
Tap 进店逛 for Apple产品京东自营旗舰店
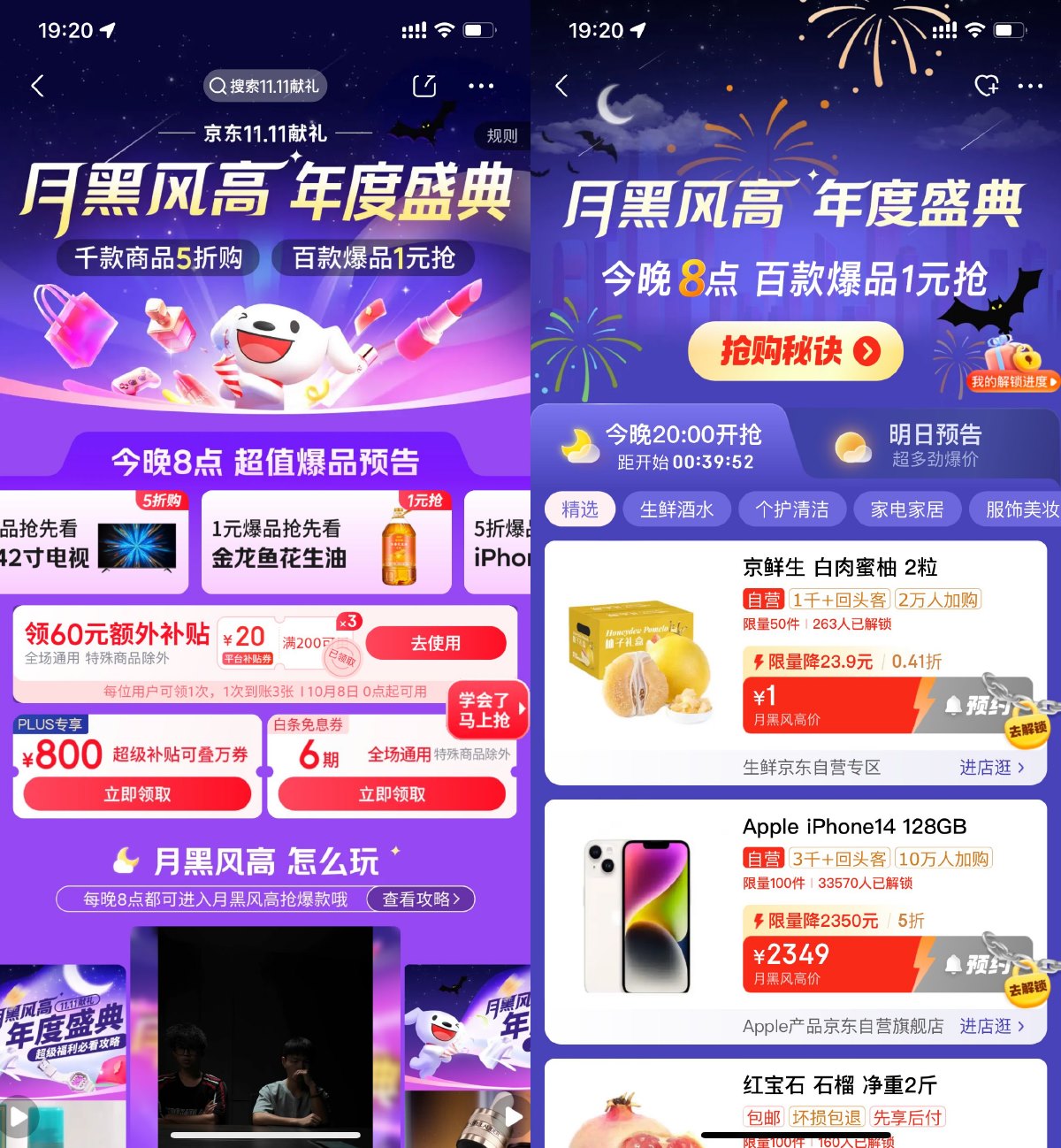point(991,1026)
